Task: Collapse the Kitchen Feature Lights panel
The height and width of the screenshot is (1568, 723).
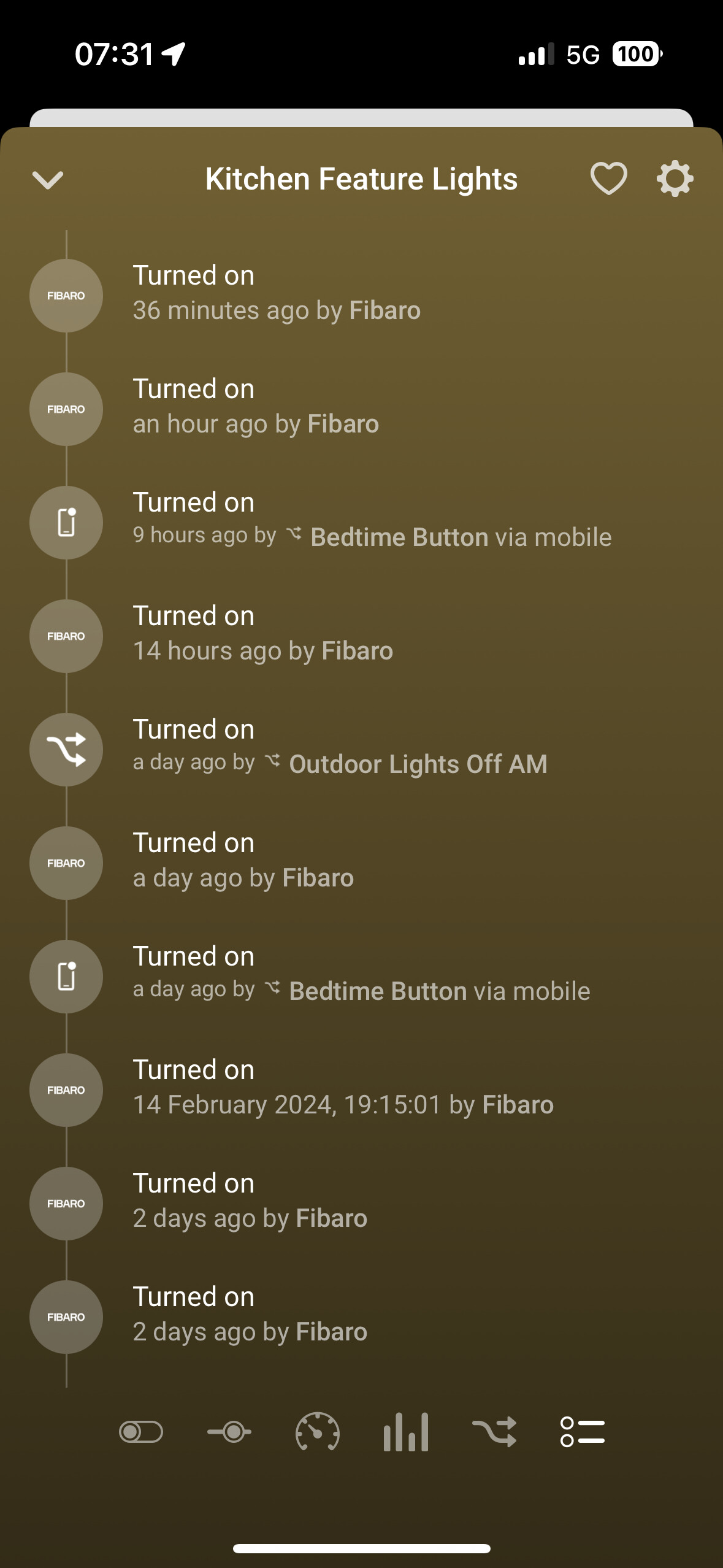Action: (x=48, y=180)
